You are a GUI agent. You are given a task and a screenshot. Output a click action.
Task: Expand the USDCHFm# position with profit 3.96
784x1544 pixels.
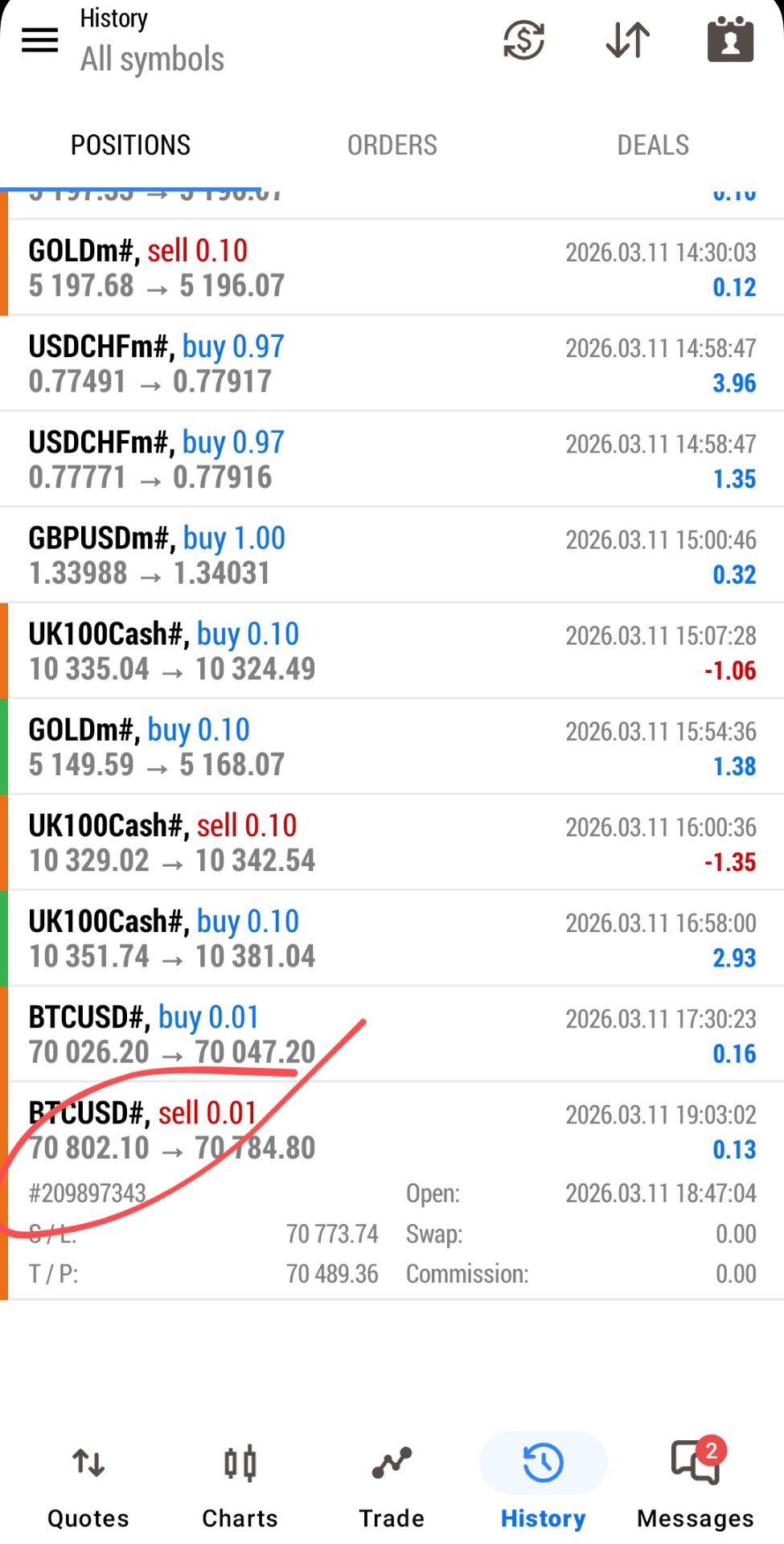click(392, 363)
